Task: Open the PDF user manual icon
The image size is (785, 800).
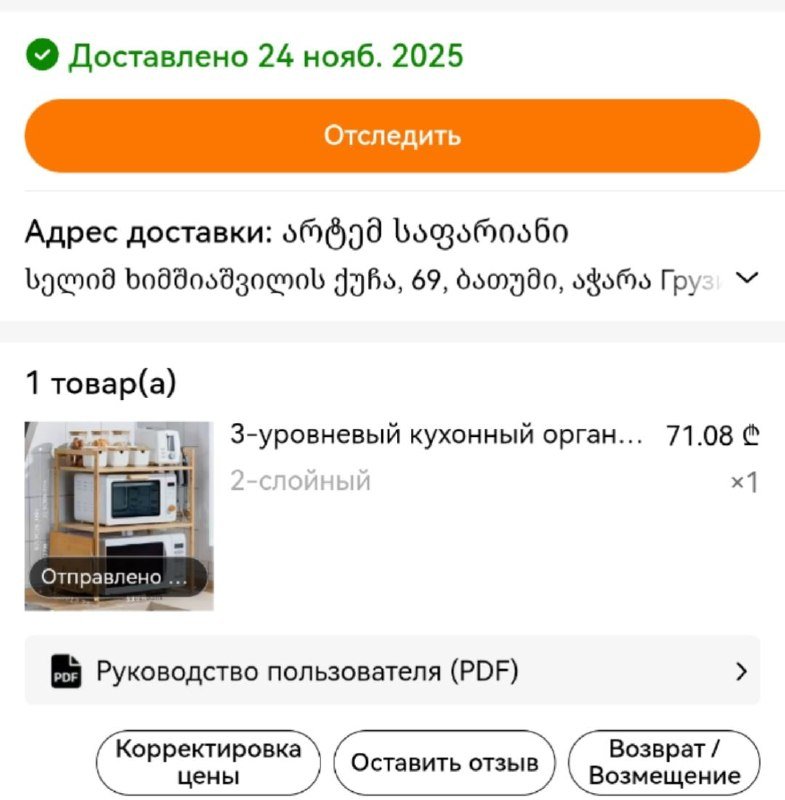Action: pos(66,670)
